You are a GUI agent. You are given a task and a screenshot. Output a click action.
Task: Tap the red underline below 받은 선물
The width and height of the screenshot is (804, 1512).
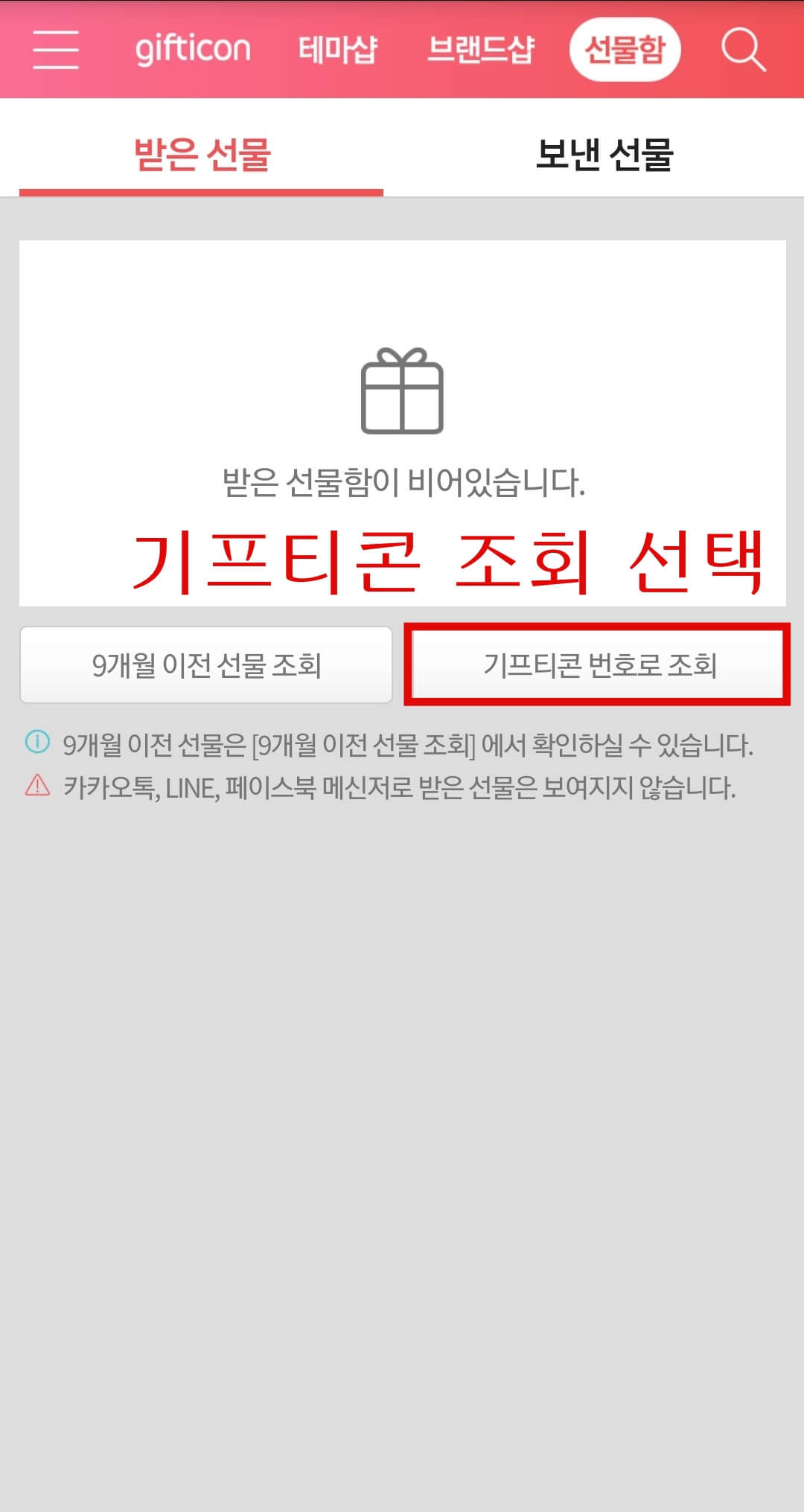(x=200, y=191)
